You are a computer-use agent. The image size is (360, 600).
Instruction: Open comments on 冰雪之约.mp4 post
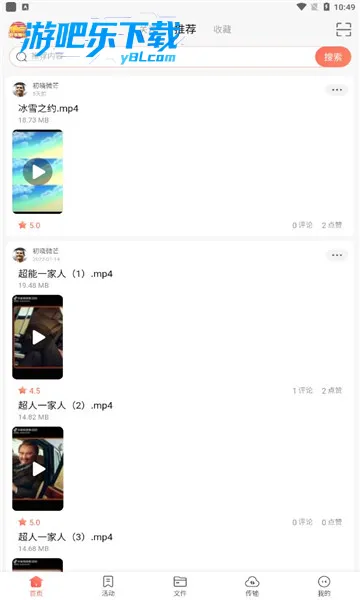click(x=302, y=225)
